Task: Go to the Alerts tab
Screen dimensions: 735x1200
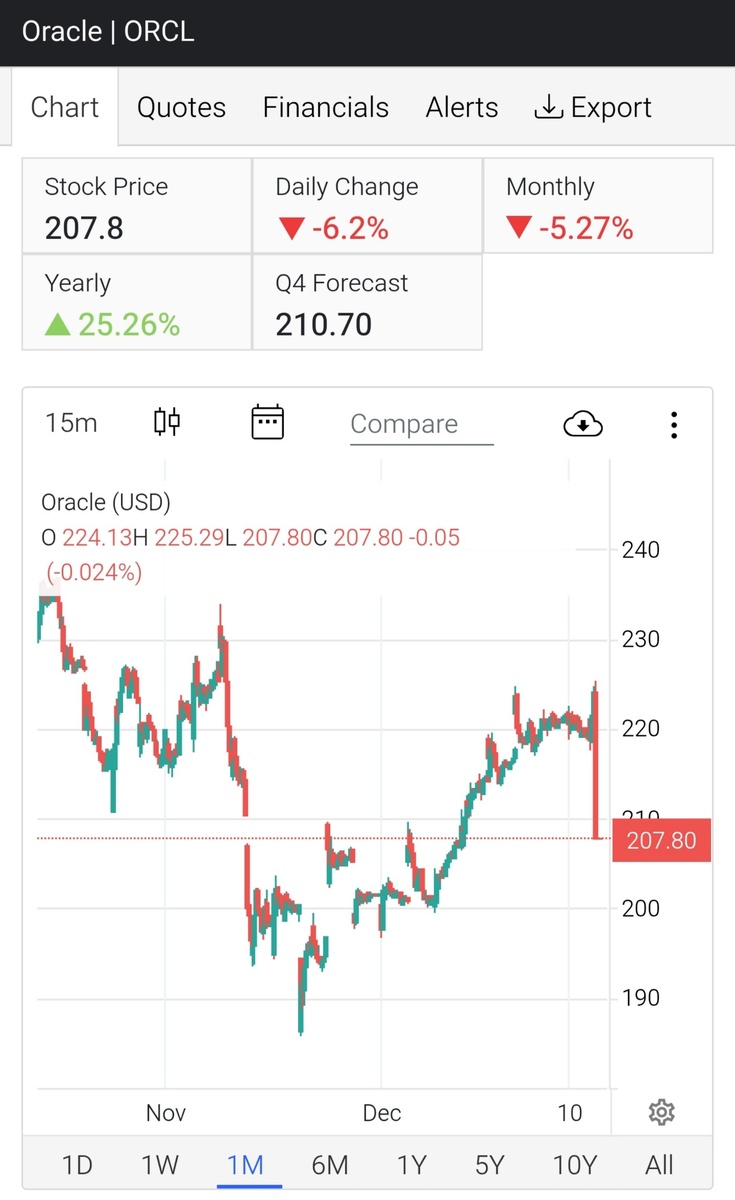Action: [x=461, y=107]
